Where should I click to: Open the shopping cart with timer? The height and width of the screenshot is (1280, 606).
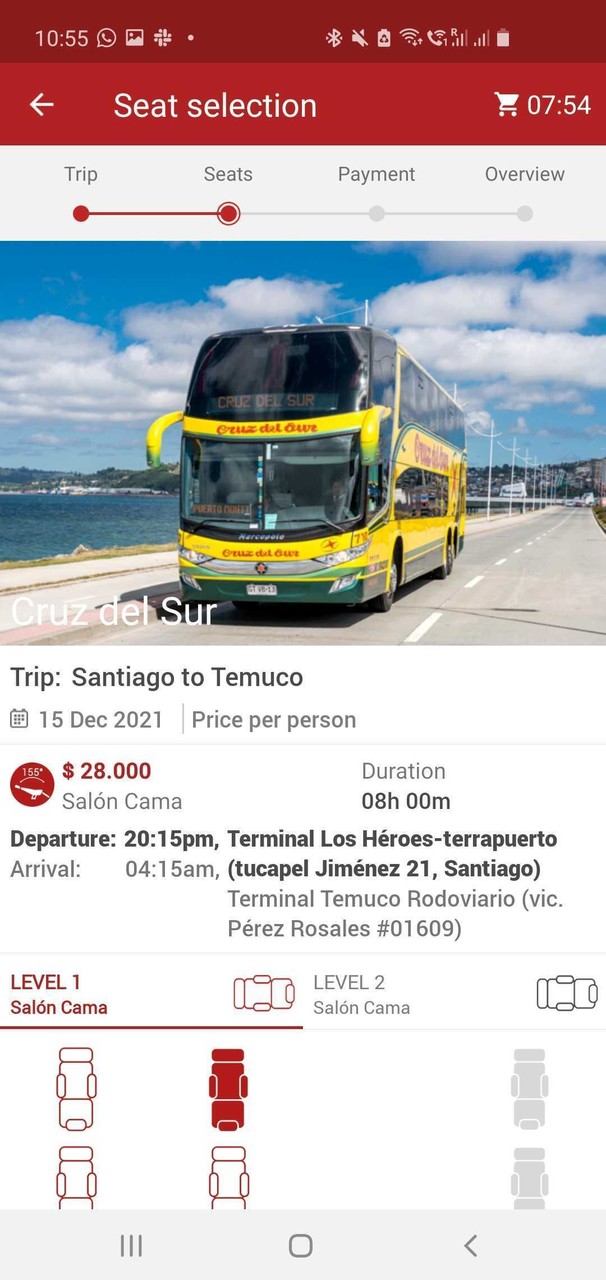542,105
